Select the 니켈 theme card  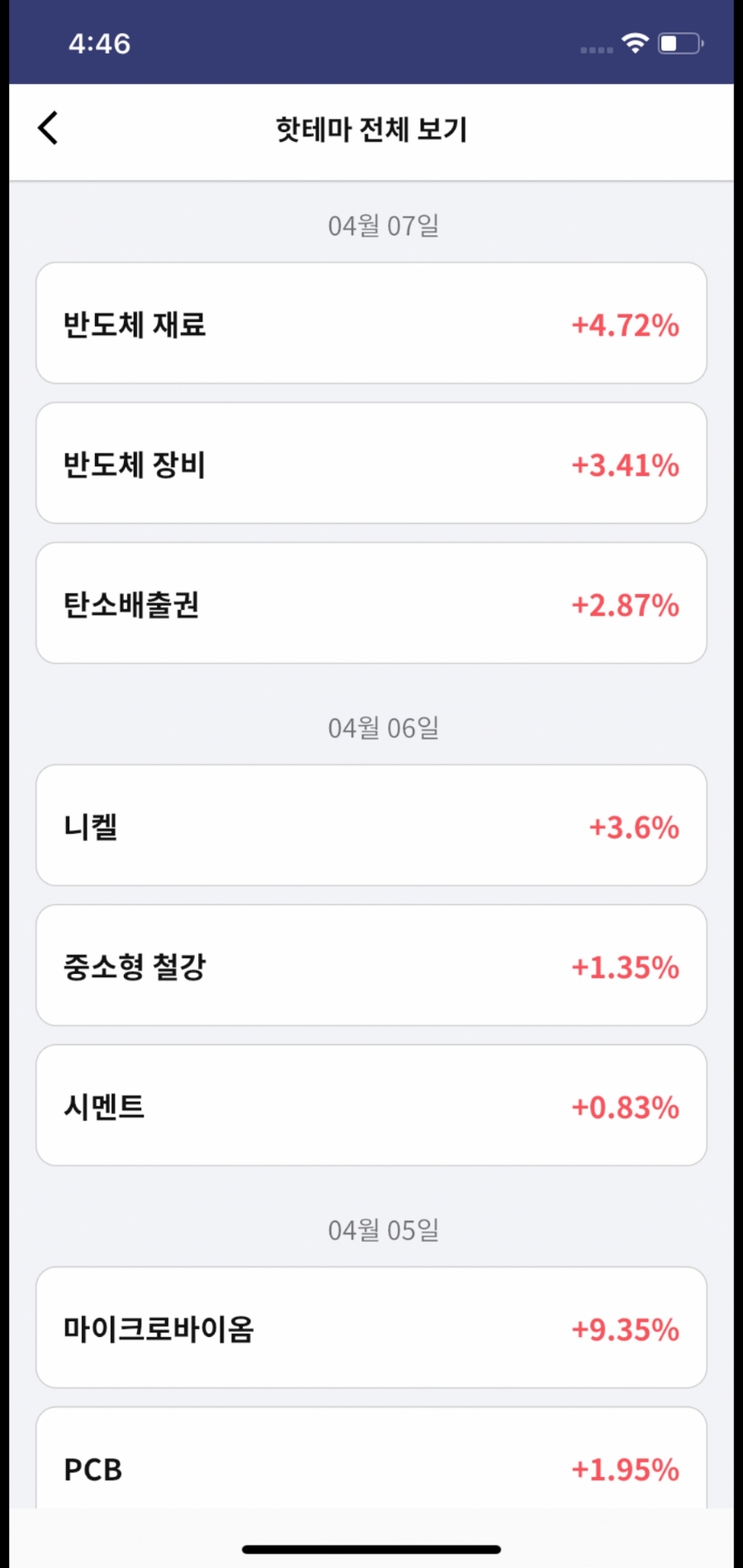point(371,825)
